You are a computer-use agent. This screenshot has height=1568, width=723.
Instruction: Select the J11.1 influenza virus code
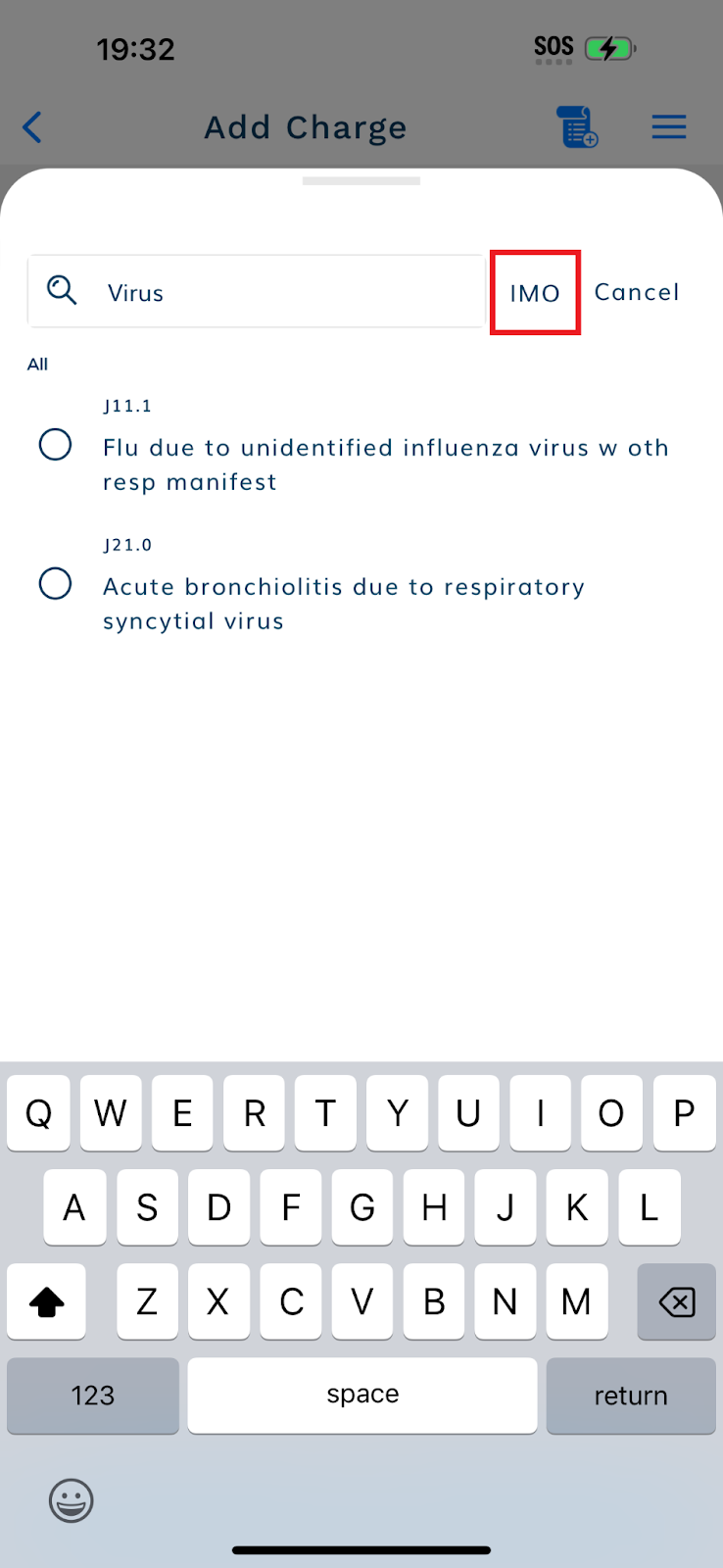point(55,445)
